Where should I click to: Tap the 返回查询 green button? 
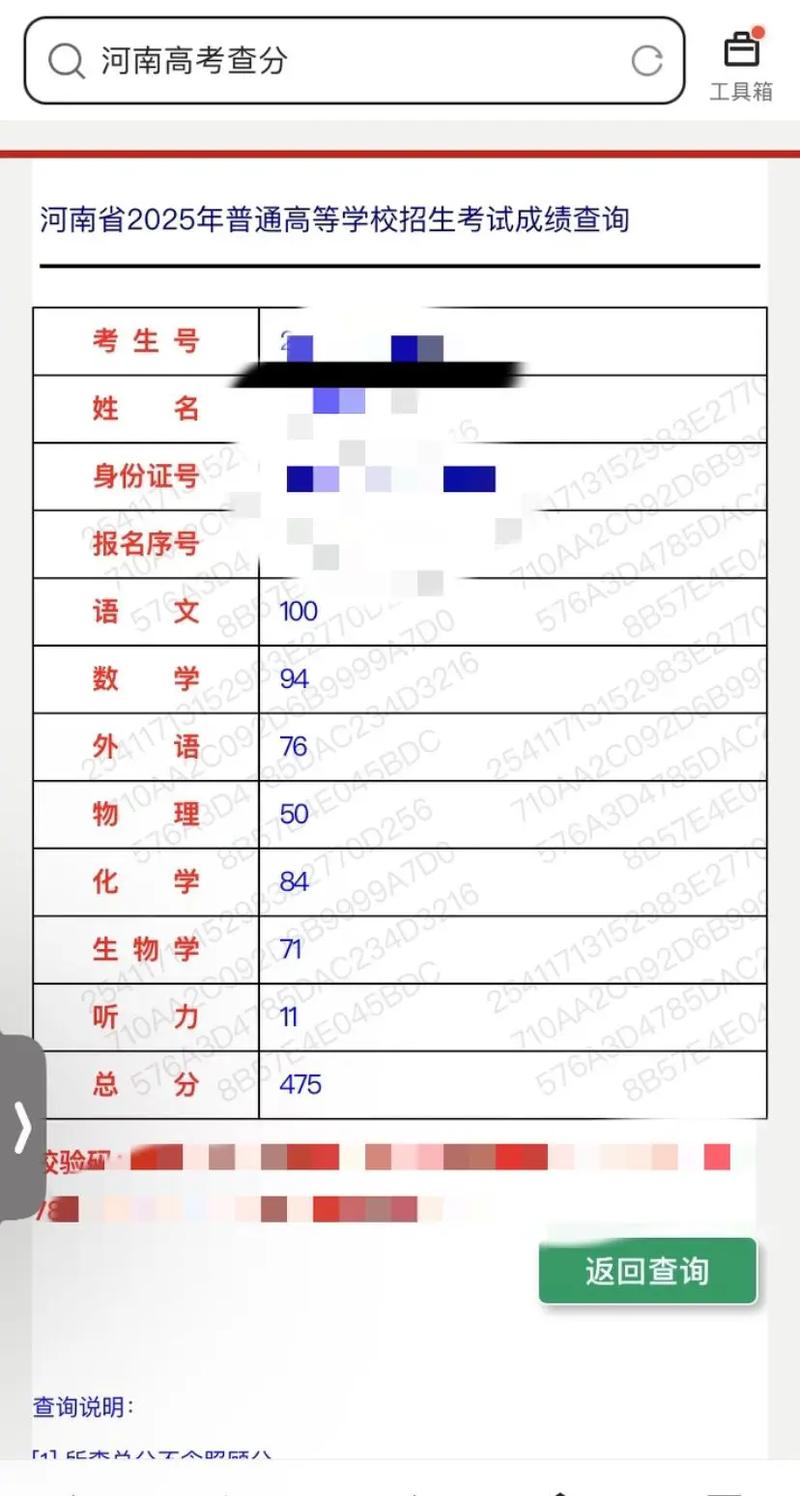[647, 1271]
